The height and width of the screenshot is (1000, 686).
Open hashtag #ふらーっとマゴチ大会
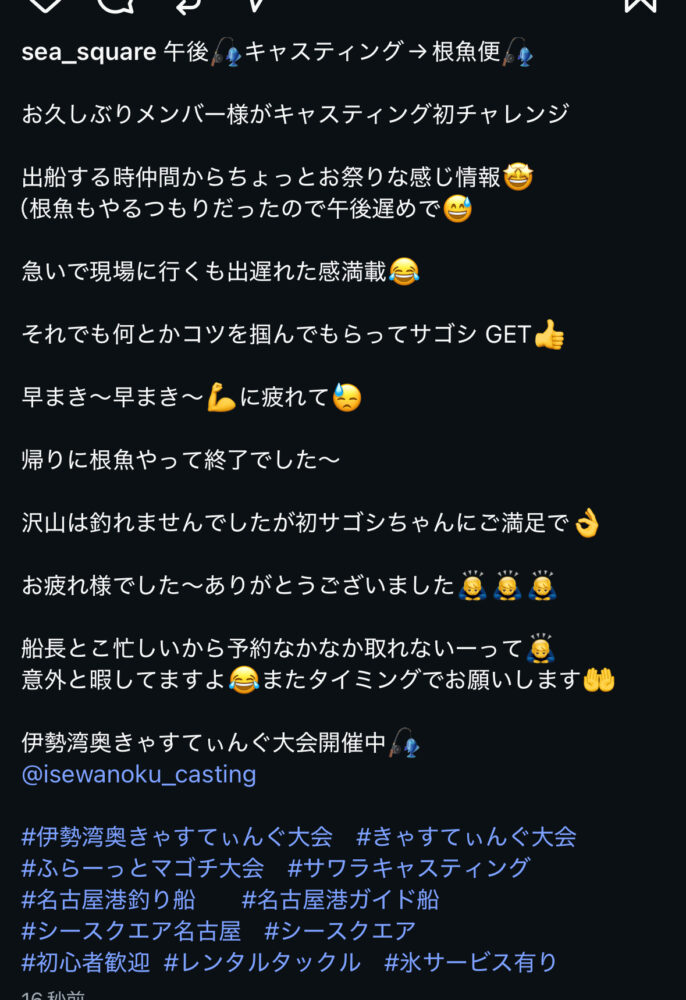(x=143, y=868)
